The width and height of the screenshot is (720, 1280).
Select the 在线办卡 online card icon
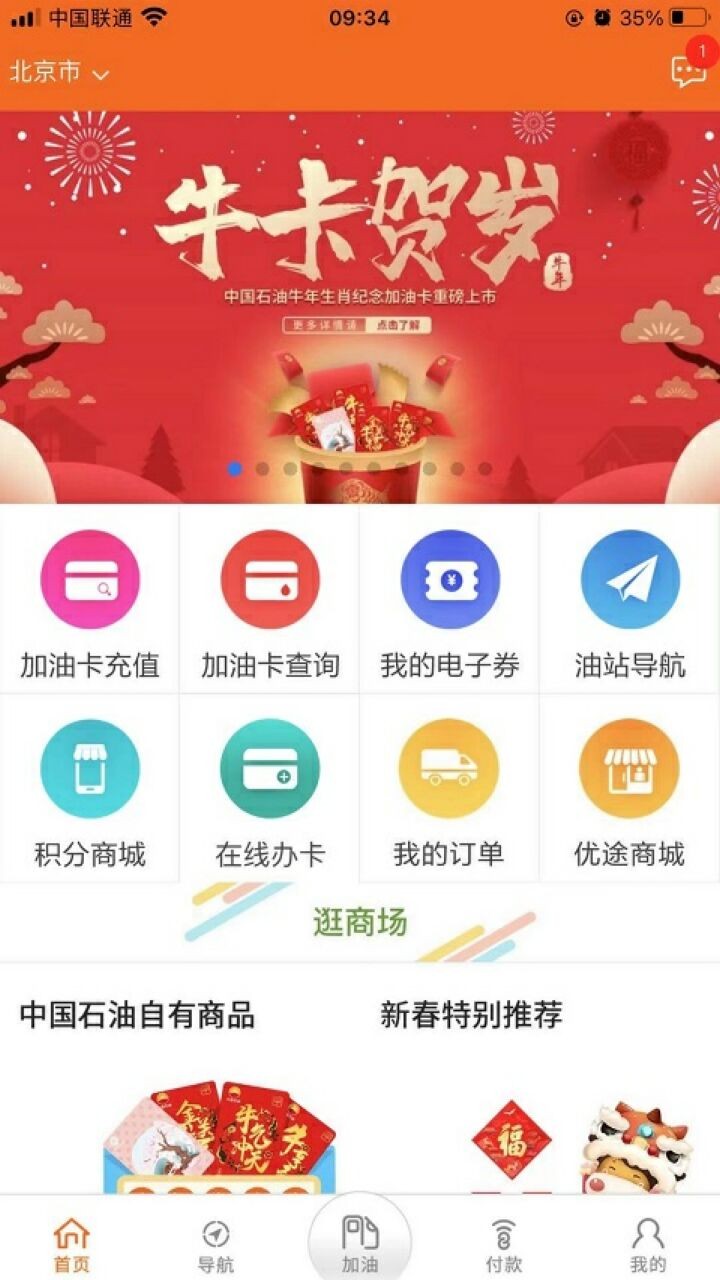point(268,770)
